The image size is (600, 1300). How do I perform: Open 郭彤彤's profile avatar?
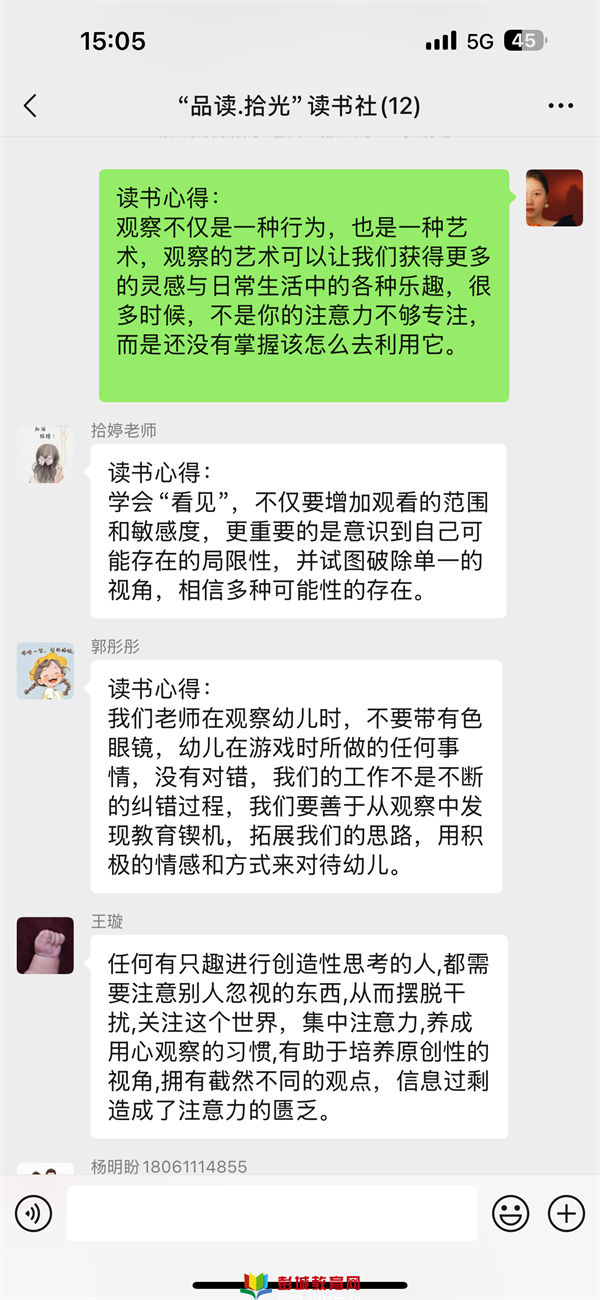[45, 671]
